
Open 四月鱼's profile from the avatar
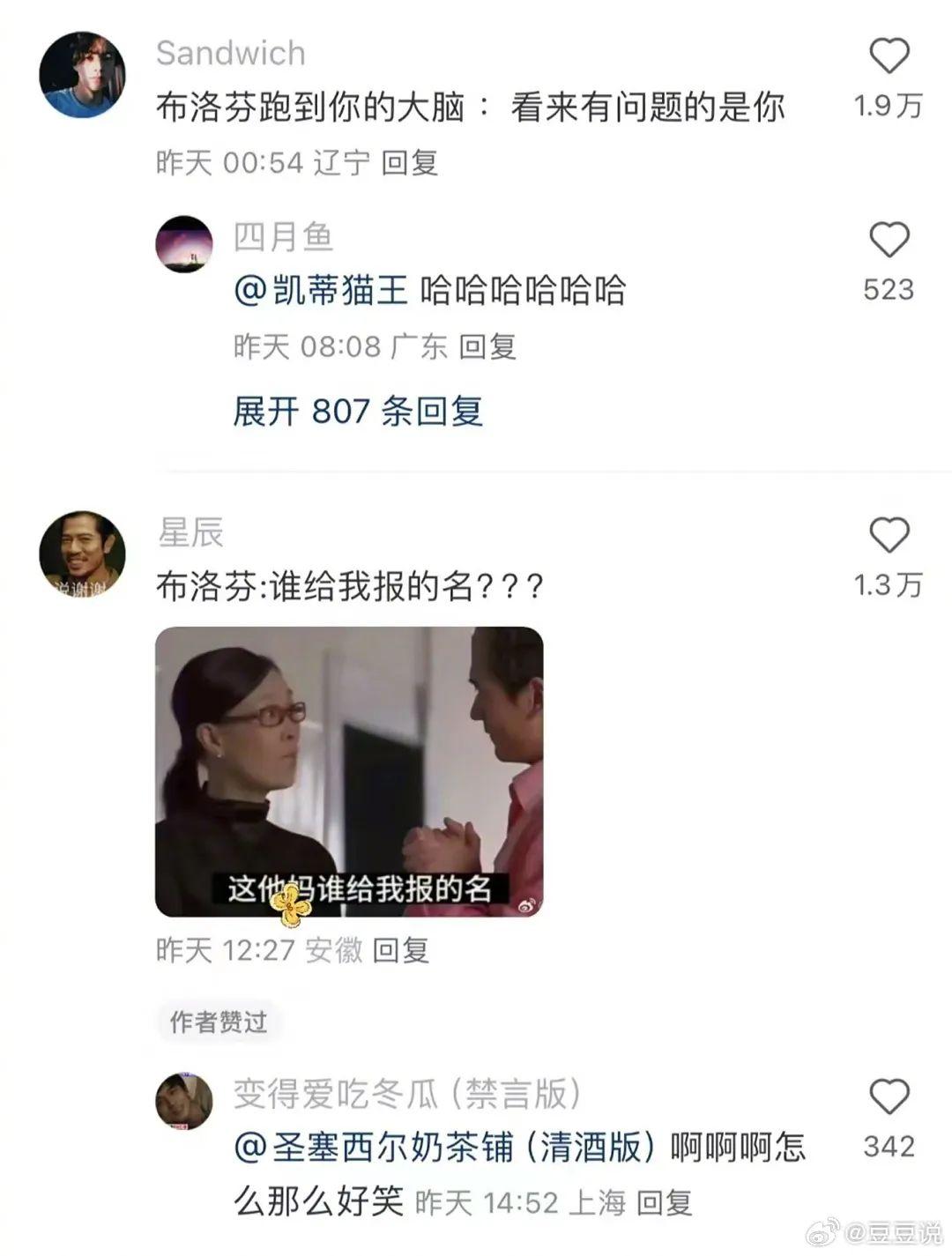(184, 244)
